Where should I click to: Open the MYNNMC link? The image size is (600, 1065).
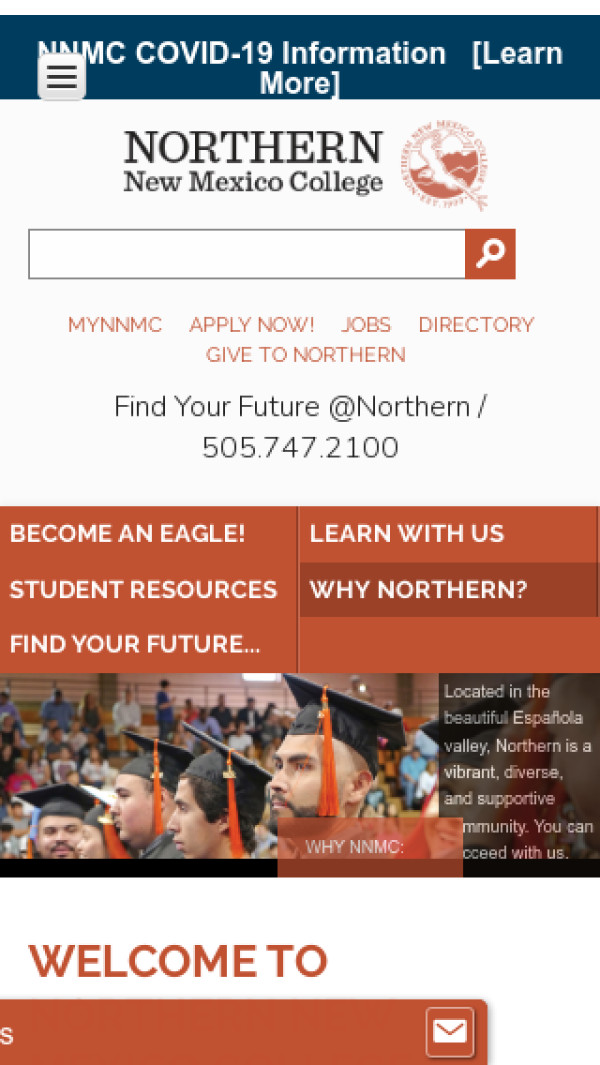click(115, 325)
